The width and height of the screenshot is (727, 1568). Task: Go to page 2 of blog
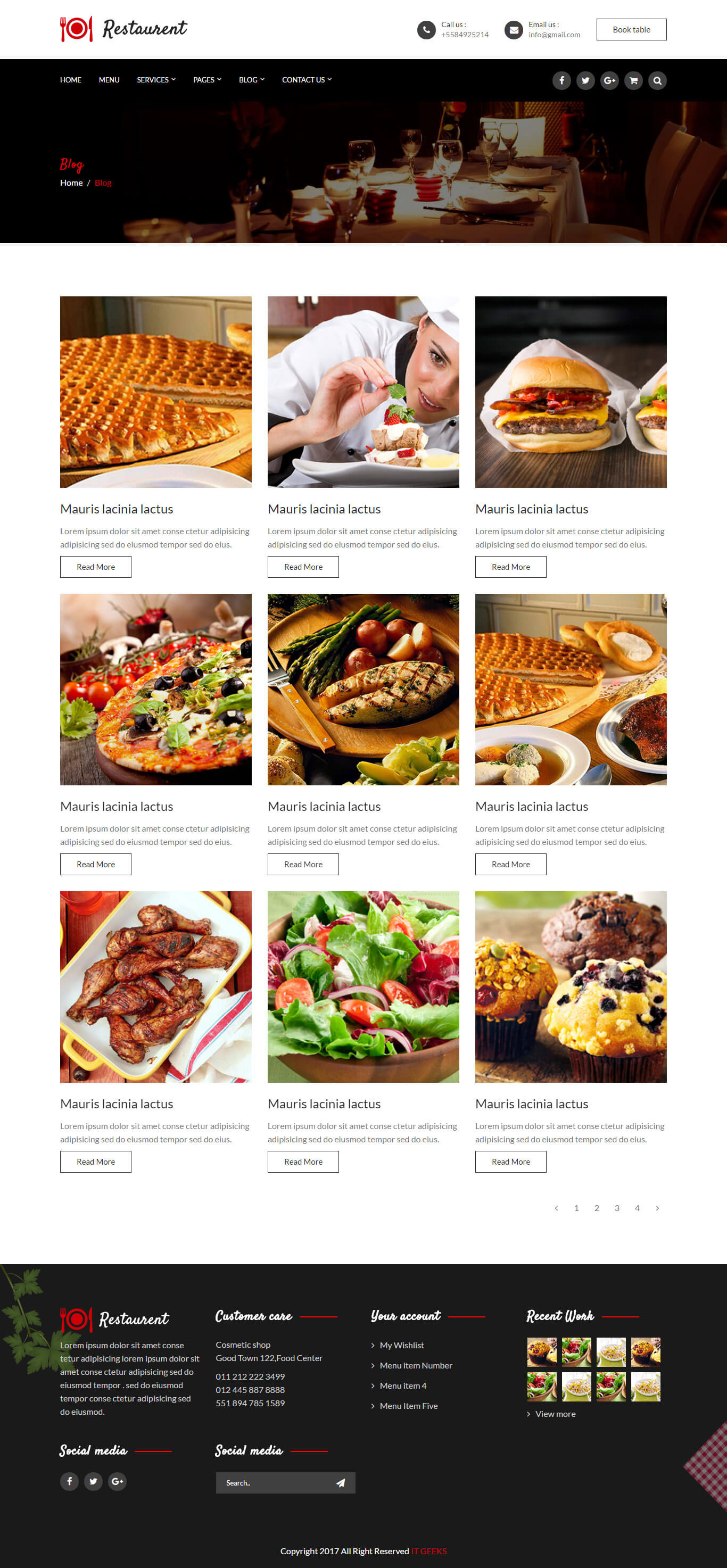[x=597, y=1208]
